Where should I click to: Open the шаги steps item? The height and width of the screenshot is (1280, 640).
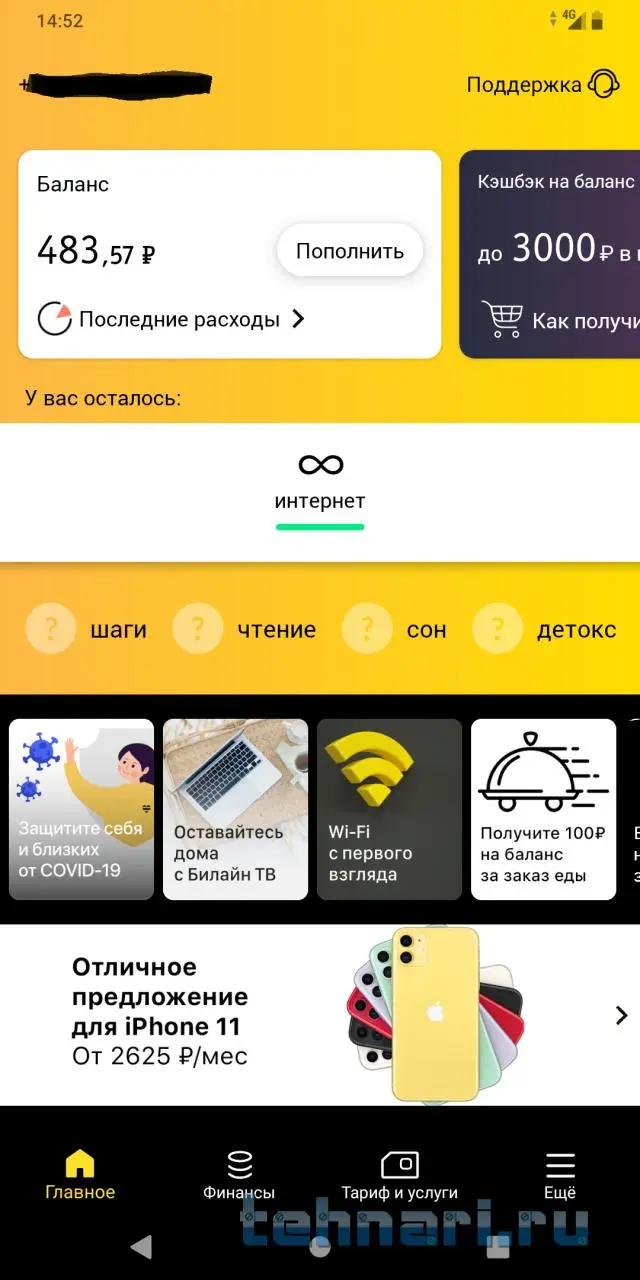pyautogui.click(x=87, y=630)
